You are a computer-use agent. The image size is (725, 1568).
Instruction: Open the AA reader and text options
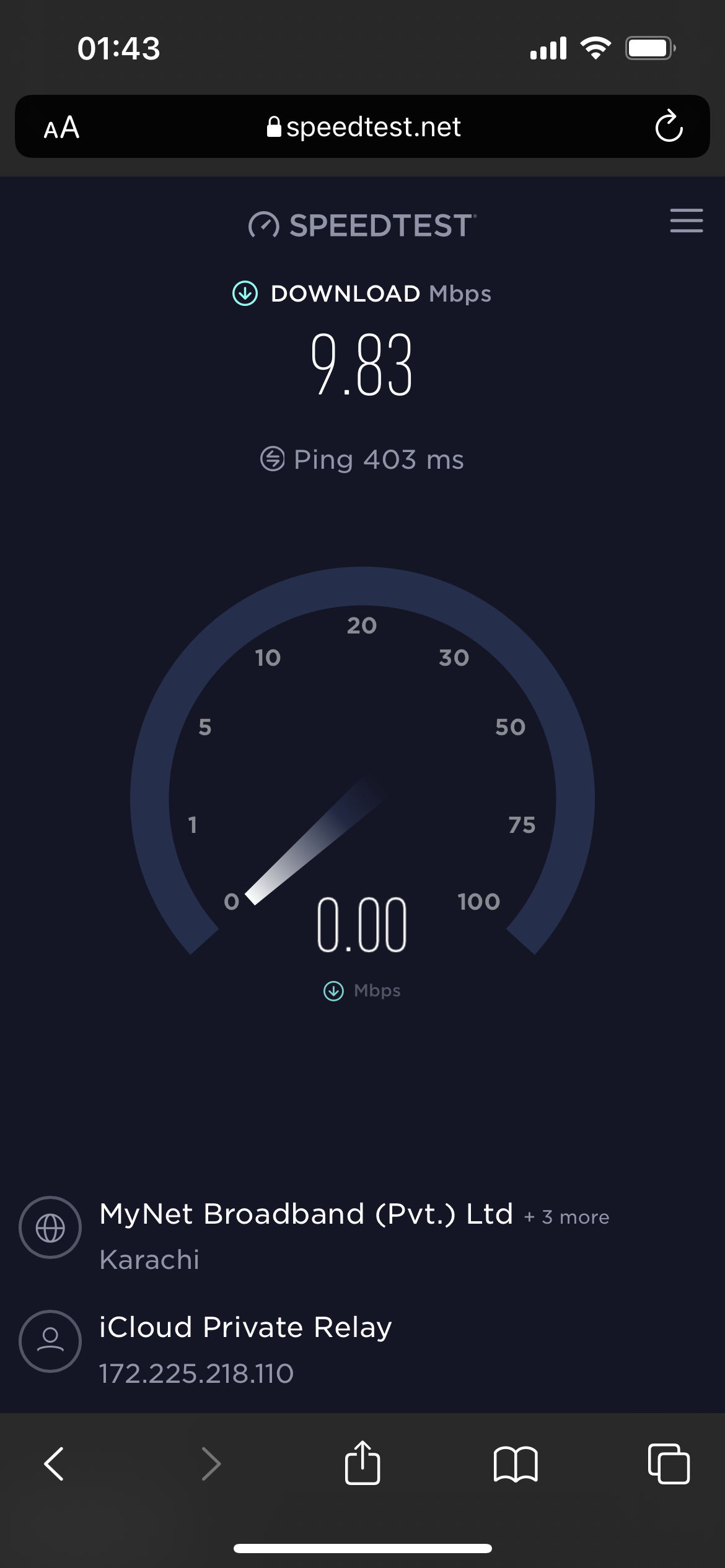[x=62, y=128]
